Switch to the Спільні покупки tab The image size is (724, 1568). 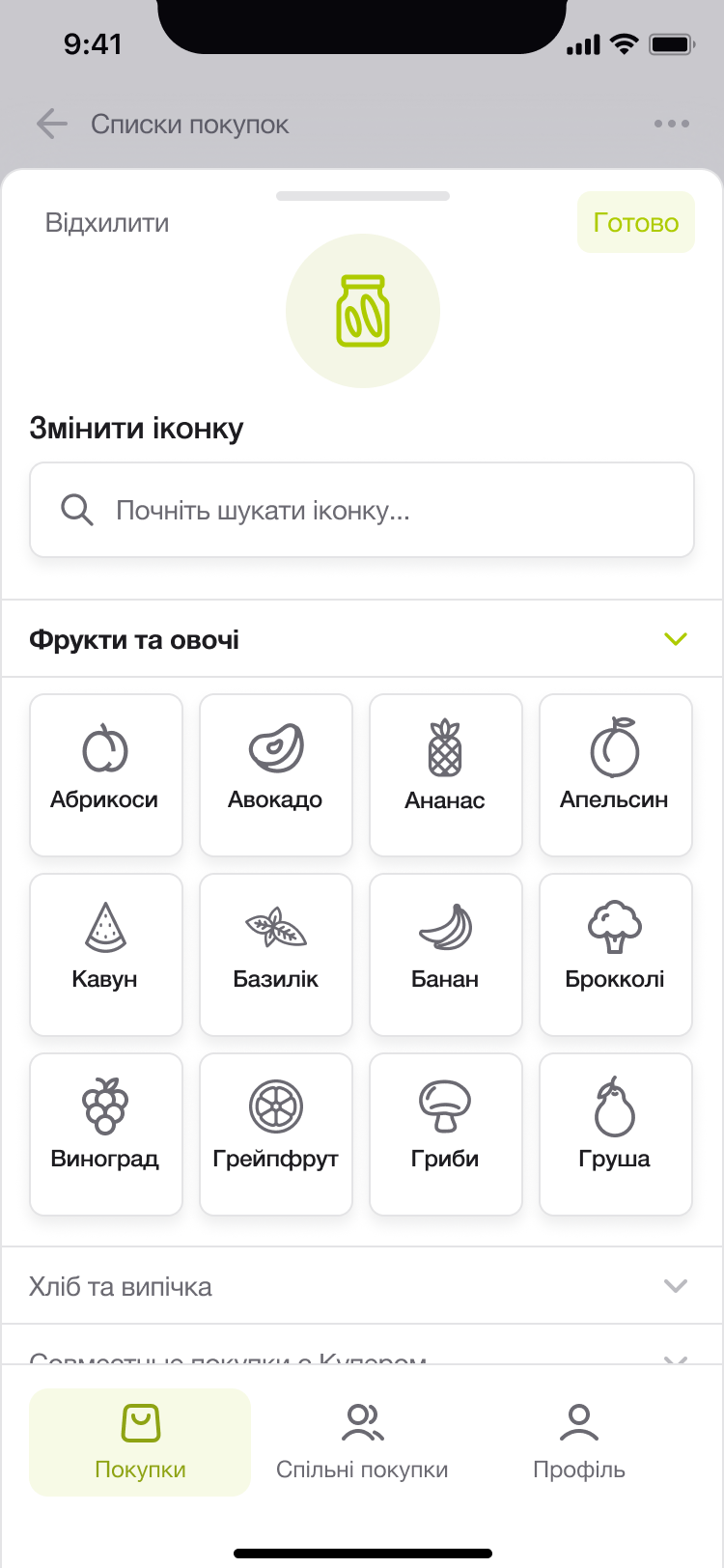pos(362,1442)
